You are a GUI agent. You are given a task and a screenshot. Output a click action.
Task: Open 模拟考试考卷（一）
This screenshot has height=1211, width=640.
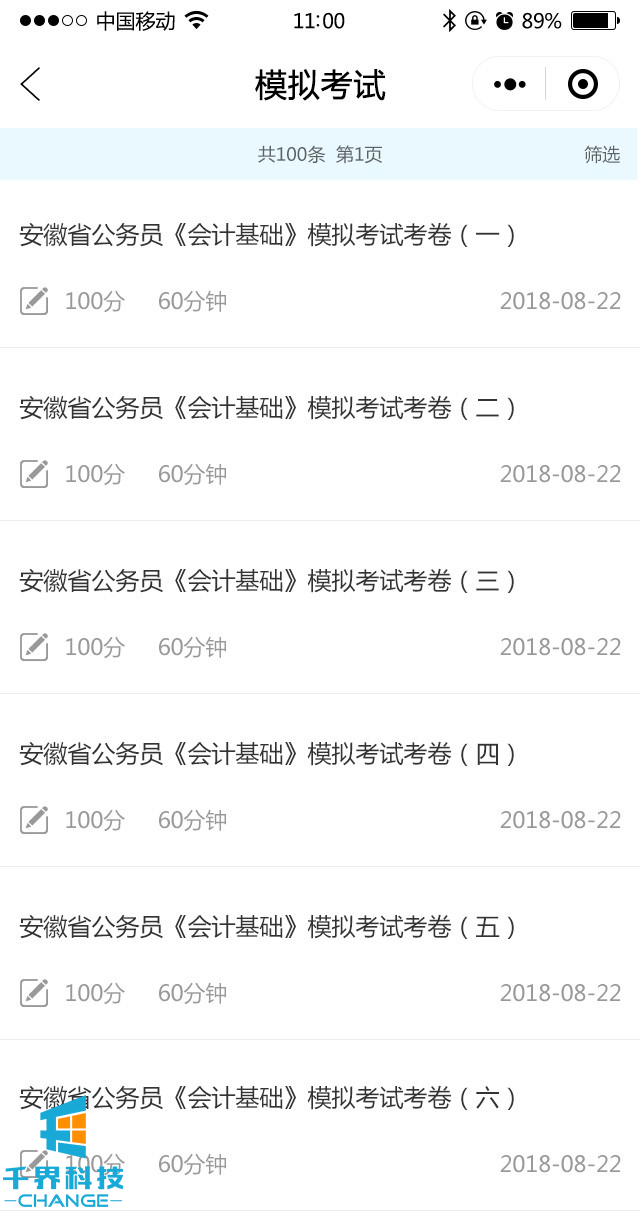click(268, 236)
